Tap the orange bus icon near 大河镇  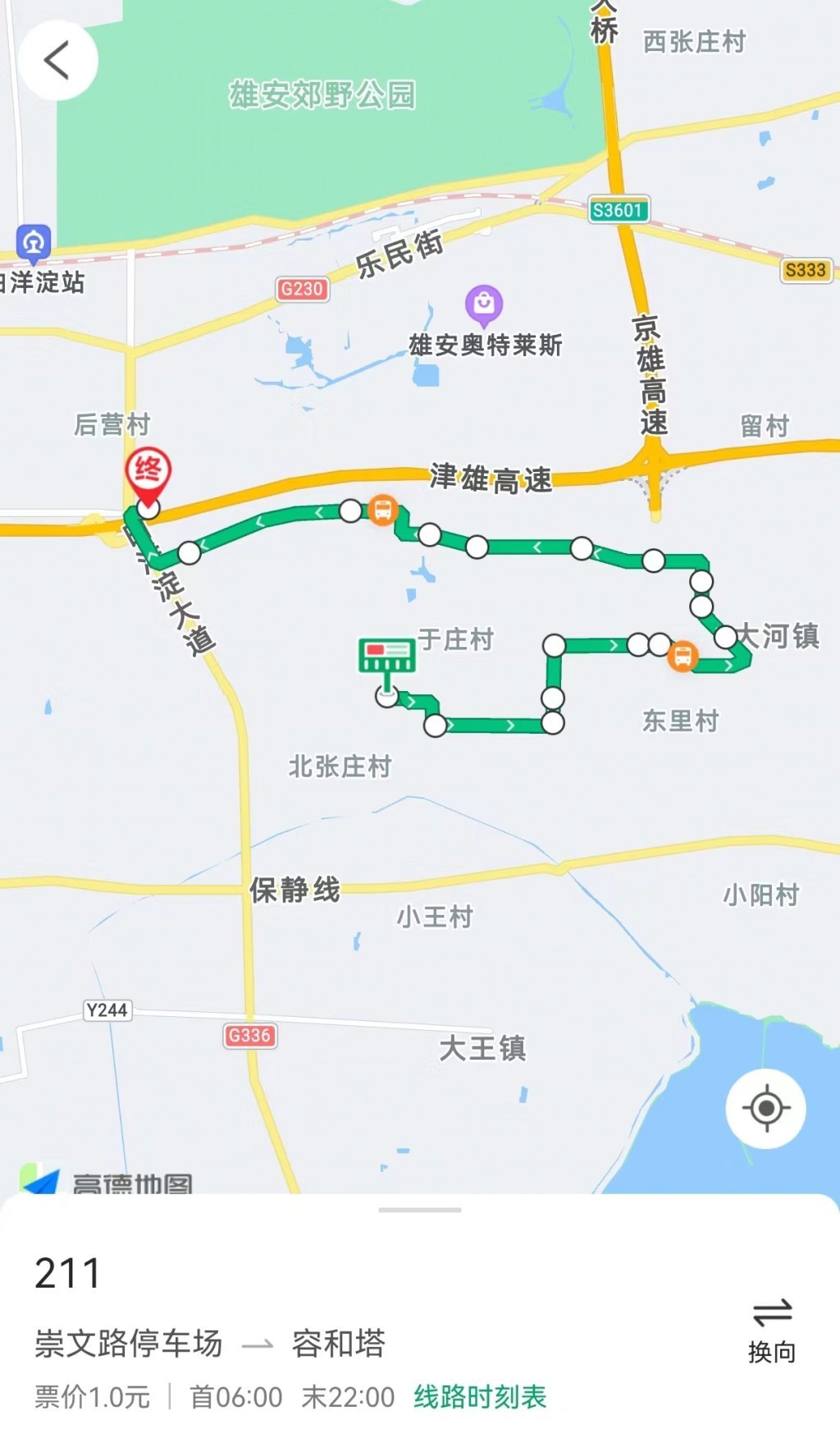(682, 656)
